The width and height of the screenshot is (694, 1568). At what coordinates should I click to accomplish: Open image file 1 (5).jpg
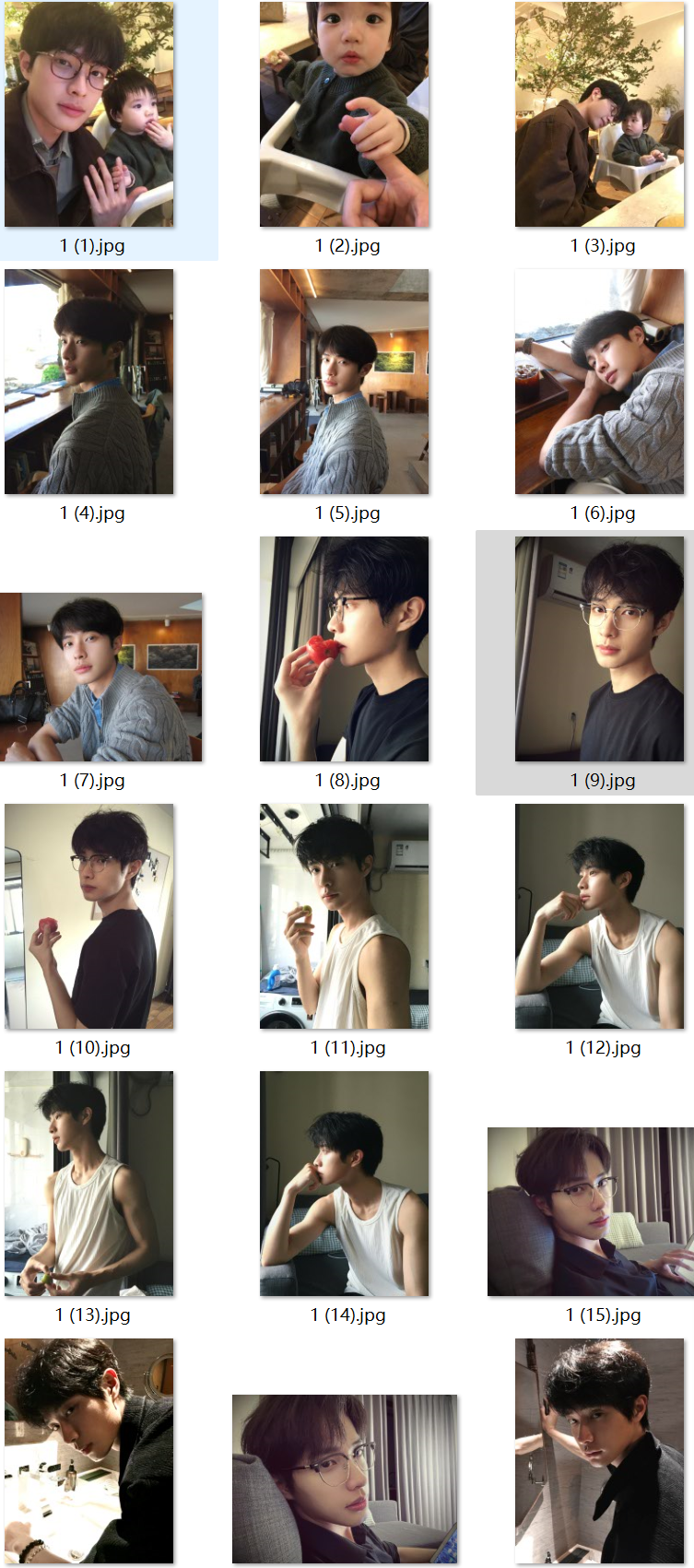point(345,382)
